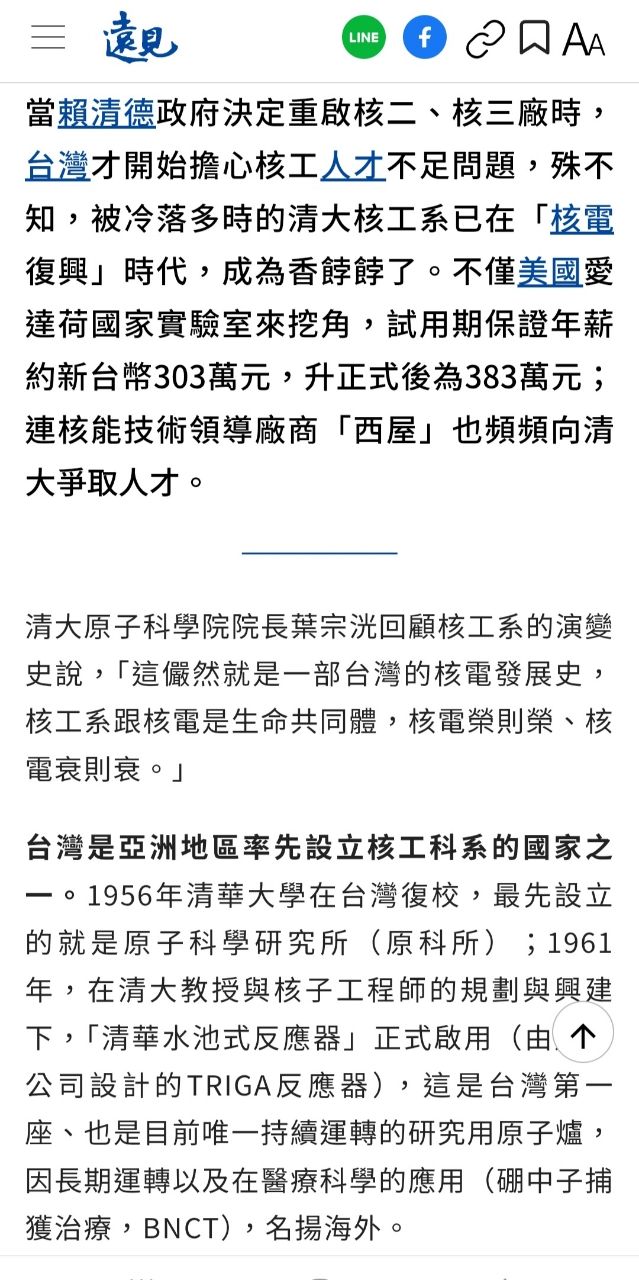This screenshot has width=639, height=1280.
Task: Share the article via LINE
Action: coord(363,38)
